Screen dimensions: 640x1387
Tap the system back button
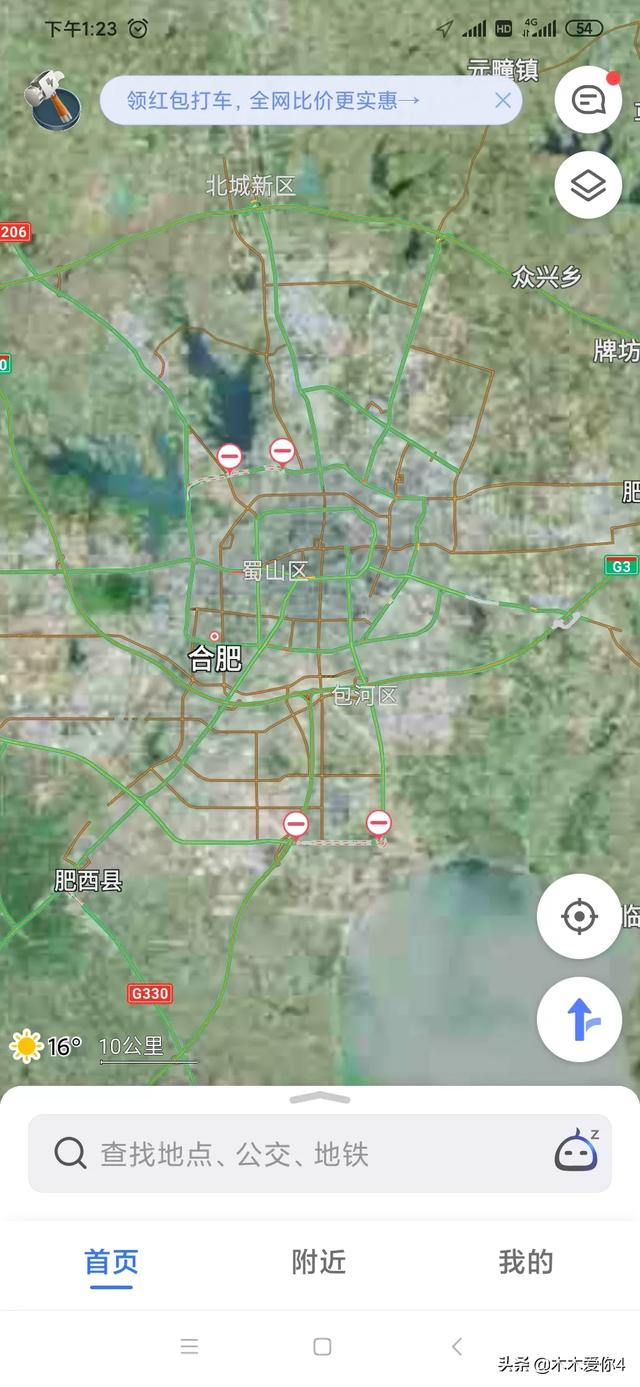[x=457, y=1346]
